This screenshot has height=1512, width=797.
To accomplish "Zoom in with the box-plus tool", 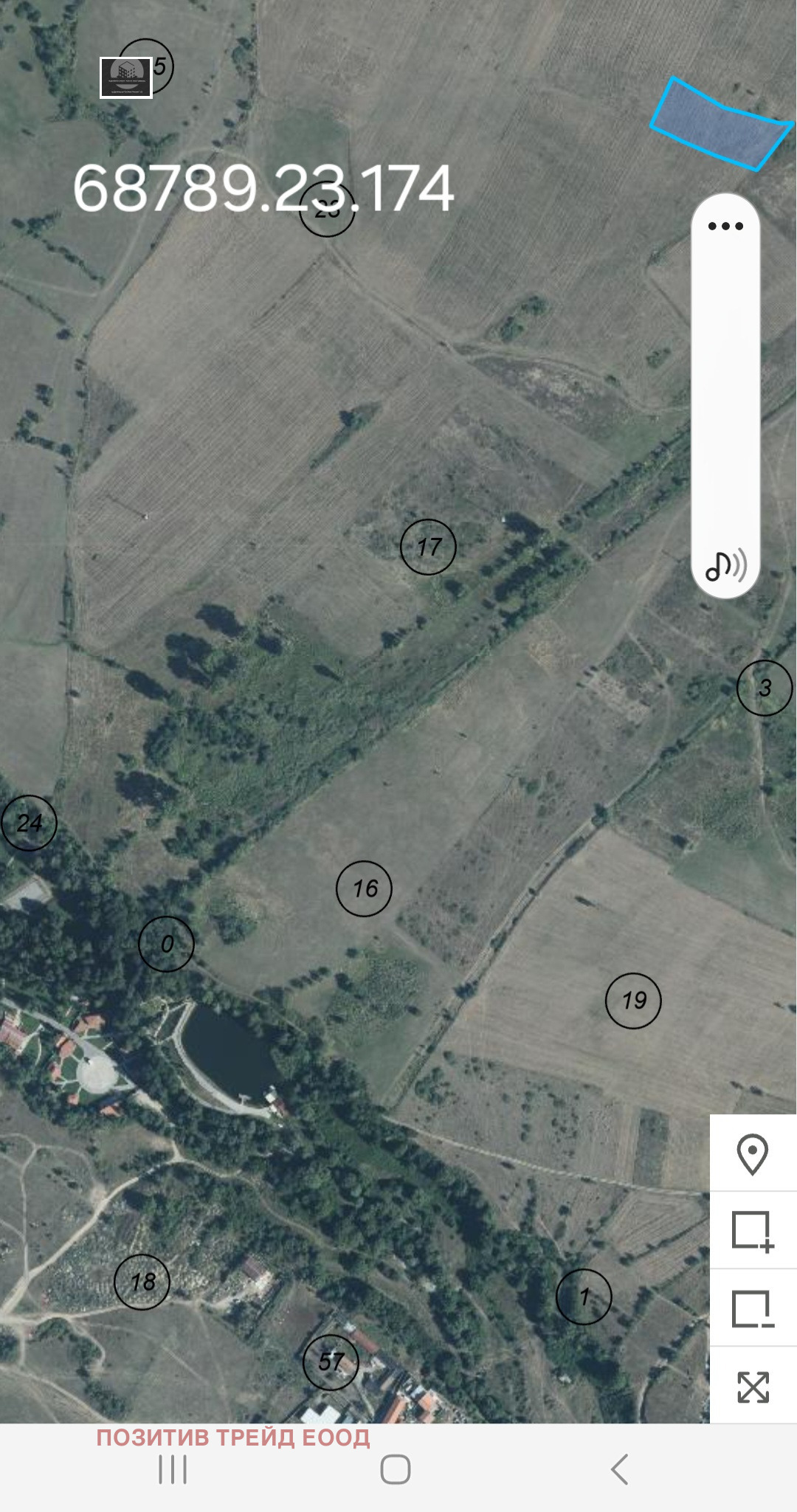I will [753, 1232].
